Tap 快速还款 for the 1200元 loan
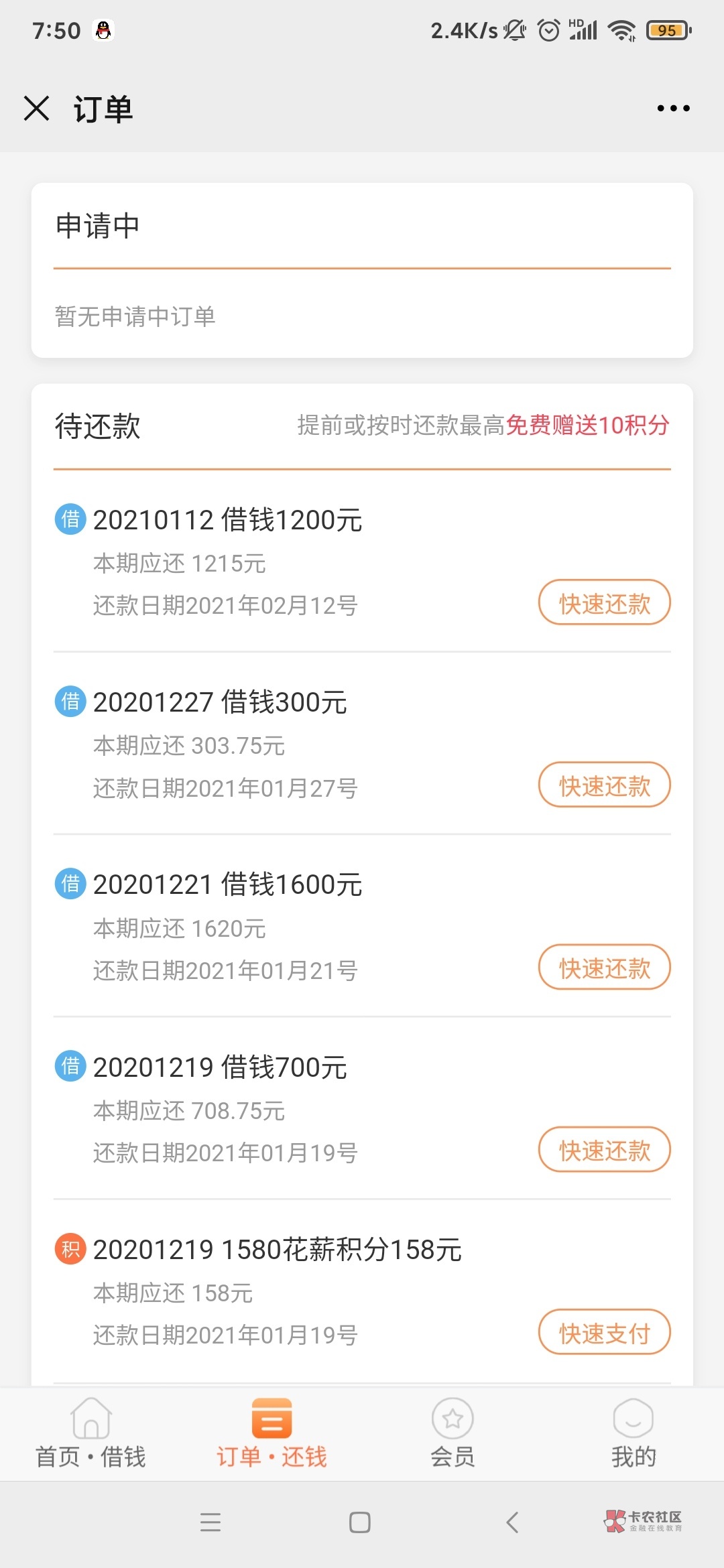724x1568 pixels. pyautogui.click(x=604, y=603)
